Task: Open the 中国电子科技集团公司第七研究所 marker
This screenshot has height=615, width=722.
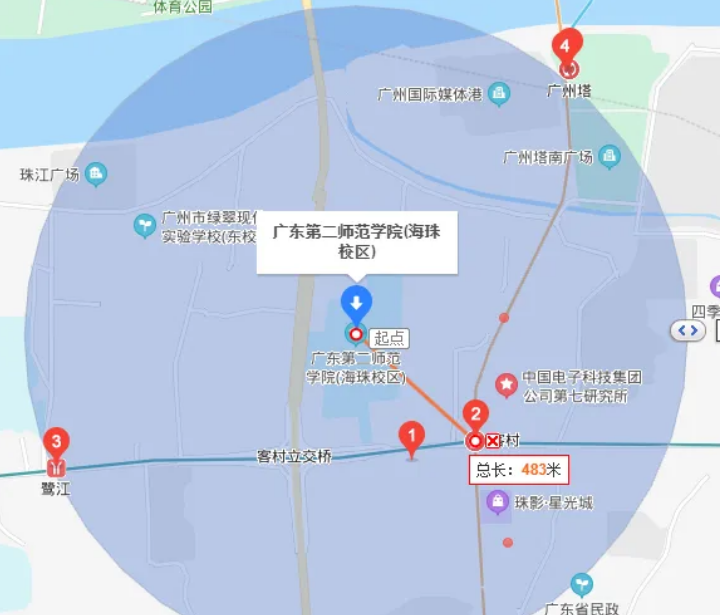Action: [x=507, y=383]
